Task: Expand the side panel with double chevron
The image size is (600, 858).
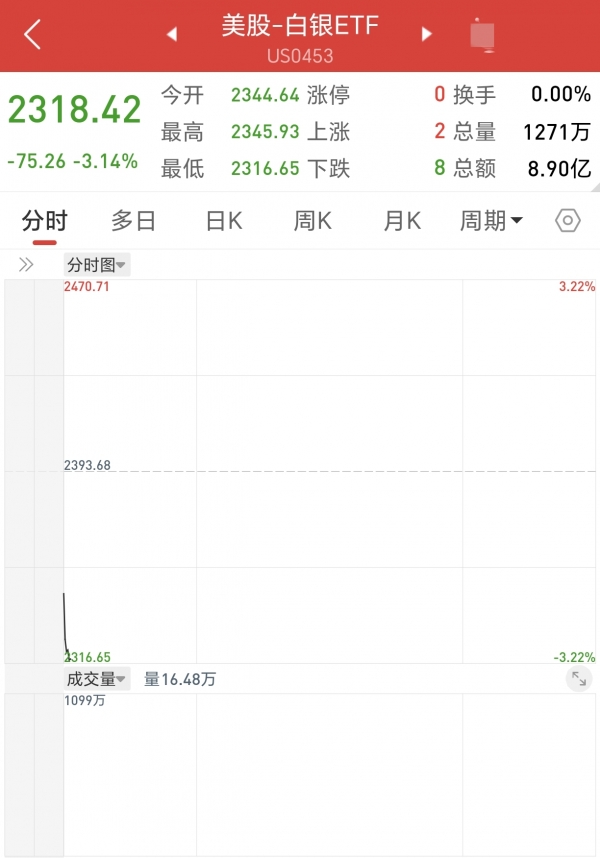Action: [x=26, y=265]
